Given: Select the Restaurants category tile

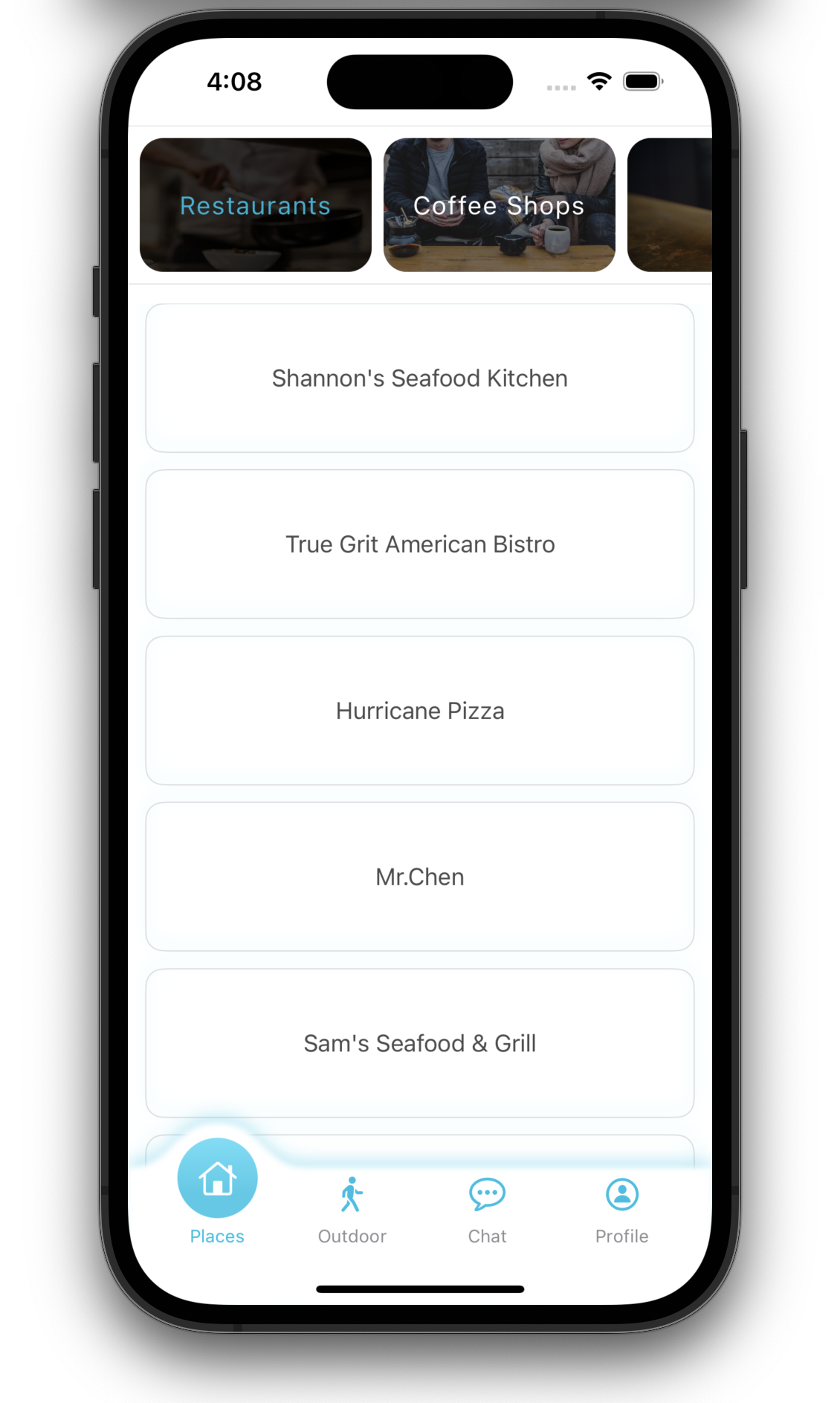Looking at the screenshot, I should (x=256, y=205).
